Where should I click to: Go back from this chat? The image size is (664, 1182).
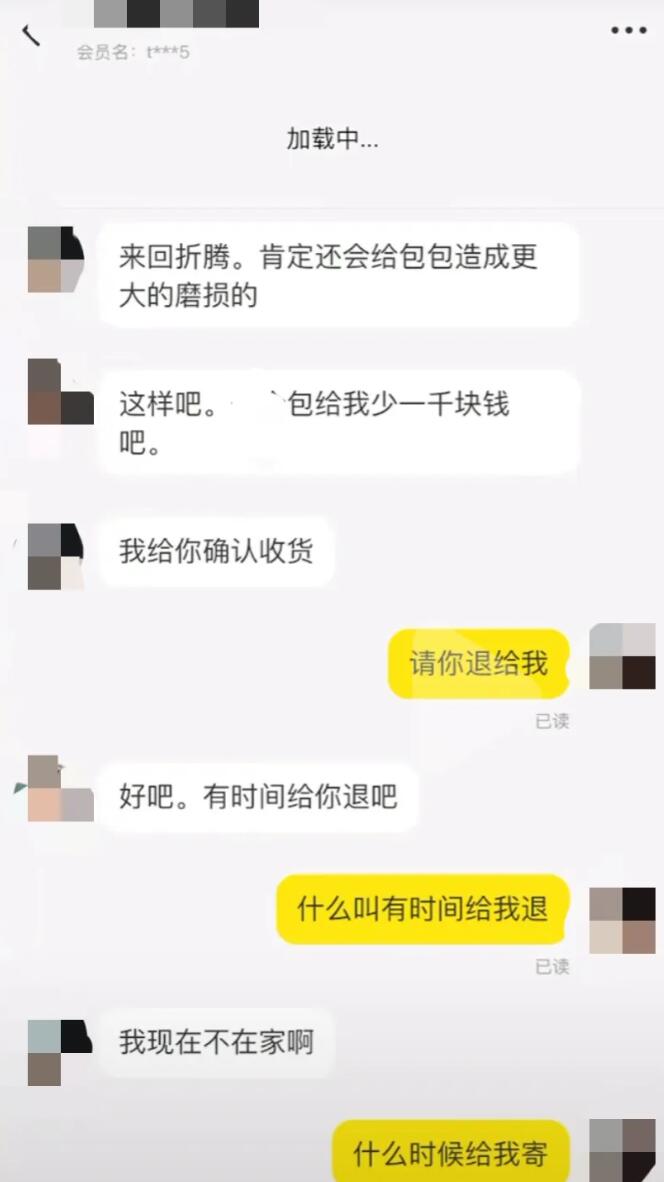[31, 34]
